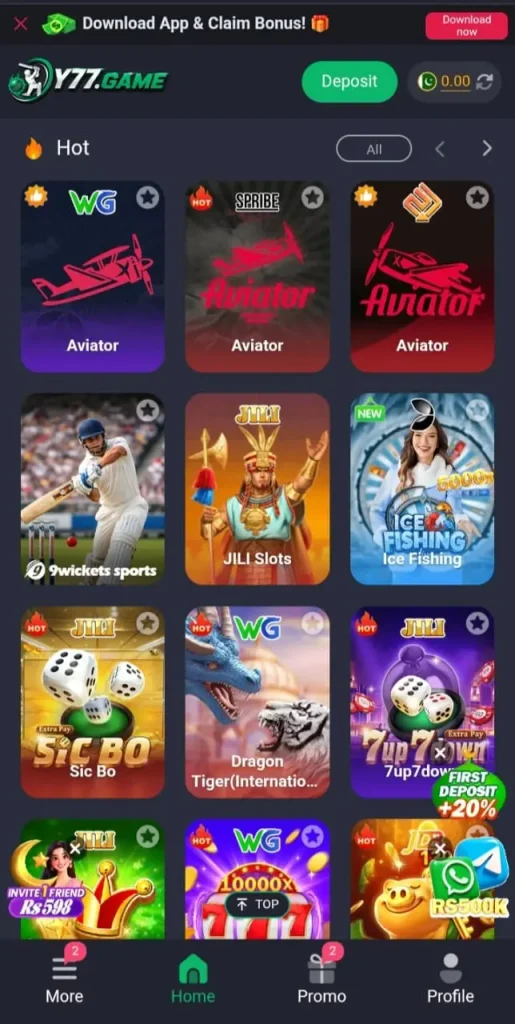This screenshot has width=515, height=1024.
Task: Go to the Profile tab
Action: coord(450,978)
